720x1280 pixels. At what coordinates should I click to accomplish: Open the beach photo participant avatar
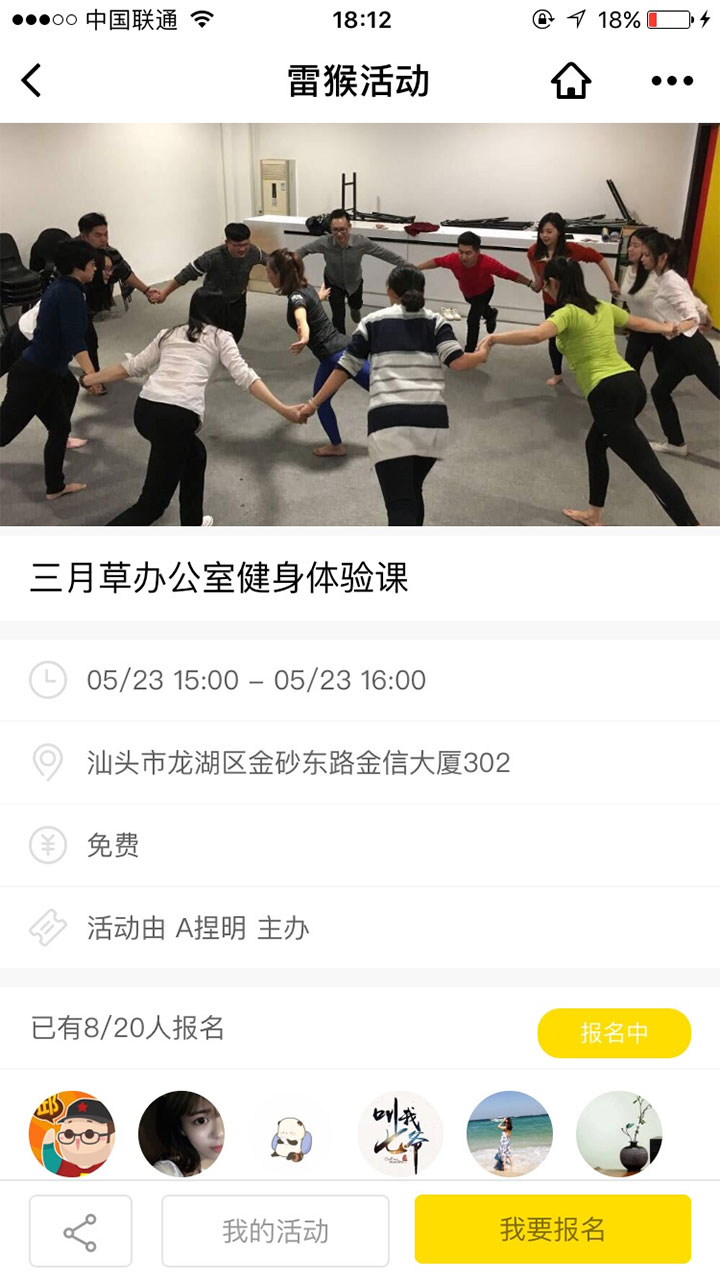[x=510, y=1134]
